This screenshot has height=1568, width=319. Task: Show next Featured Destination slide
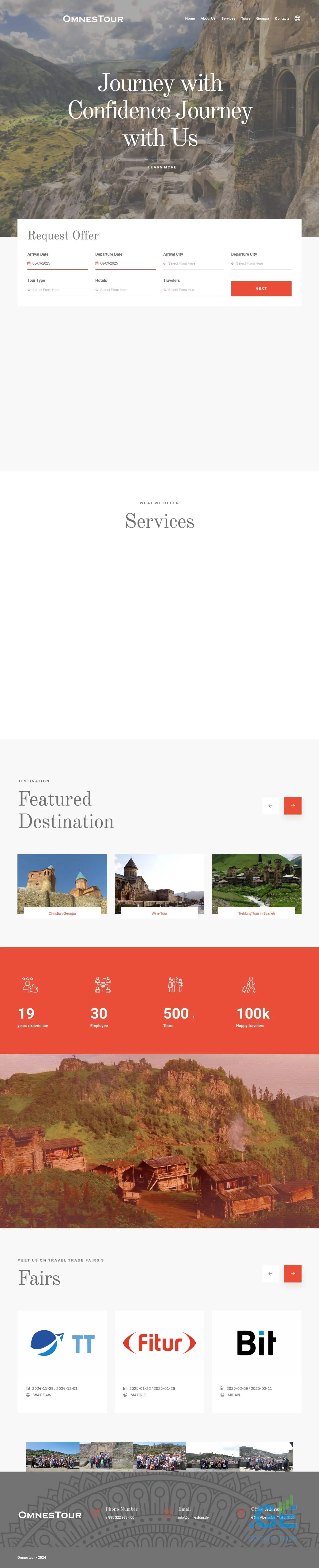tap(292, 805)
